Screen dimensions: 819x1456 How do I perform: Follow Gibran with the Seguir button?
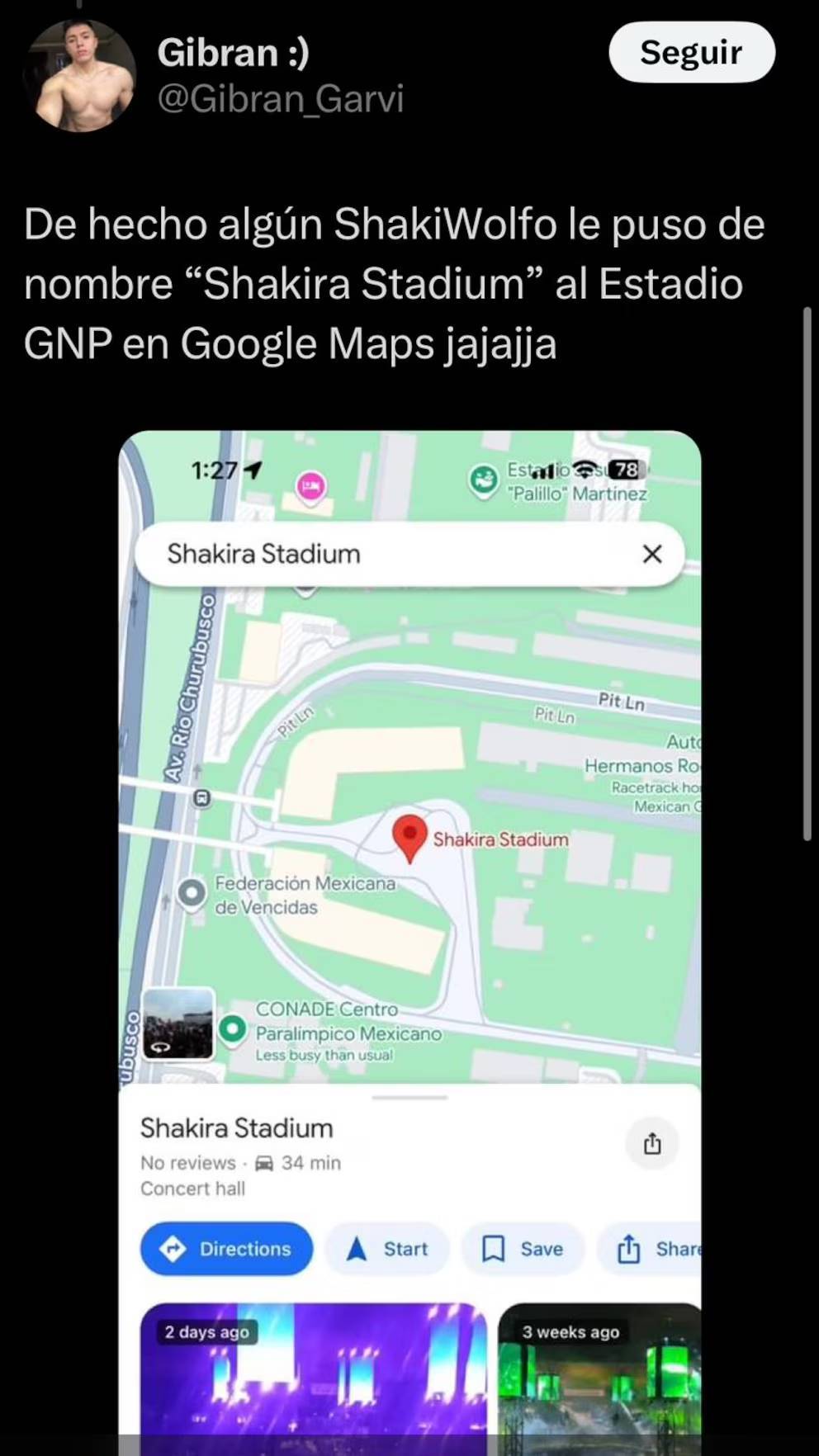[x=691, y=52]
